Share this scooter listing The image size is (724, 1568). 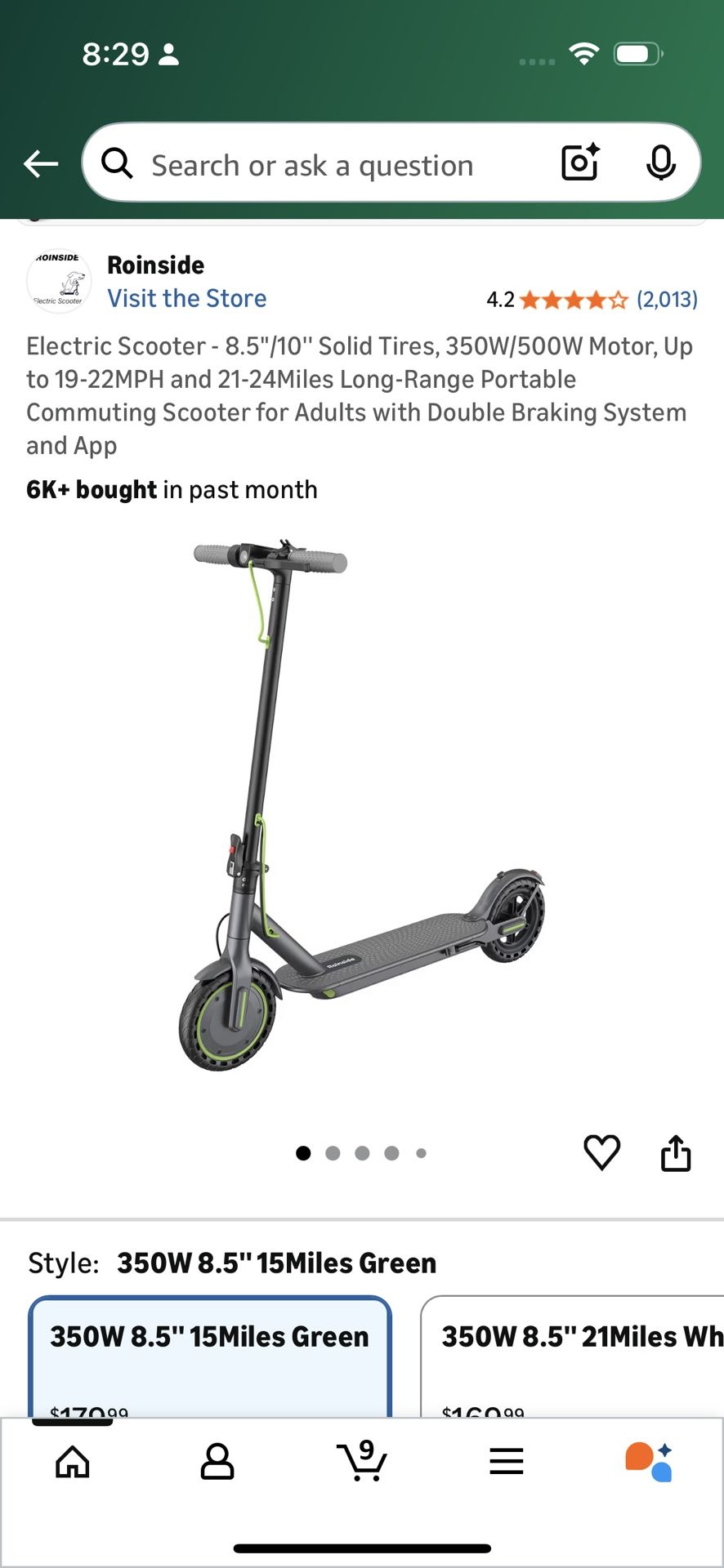(x=675, y=1152)
